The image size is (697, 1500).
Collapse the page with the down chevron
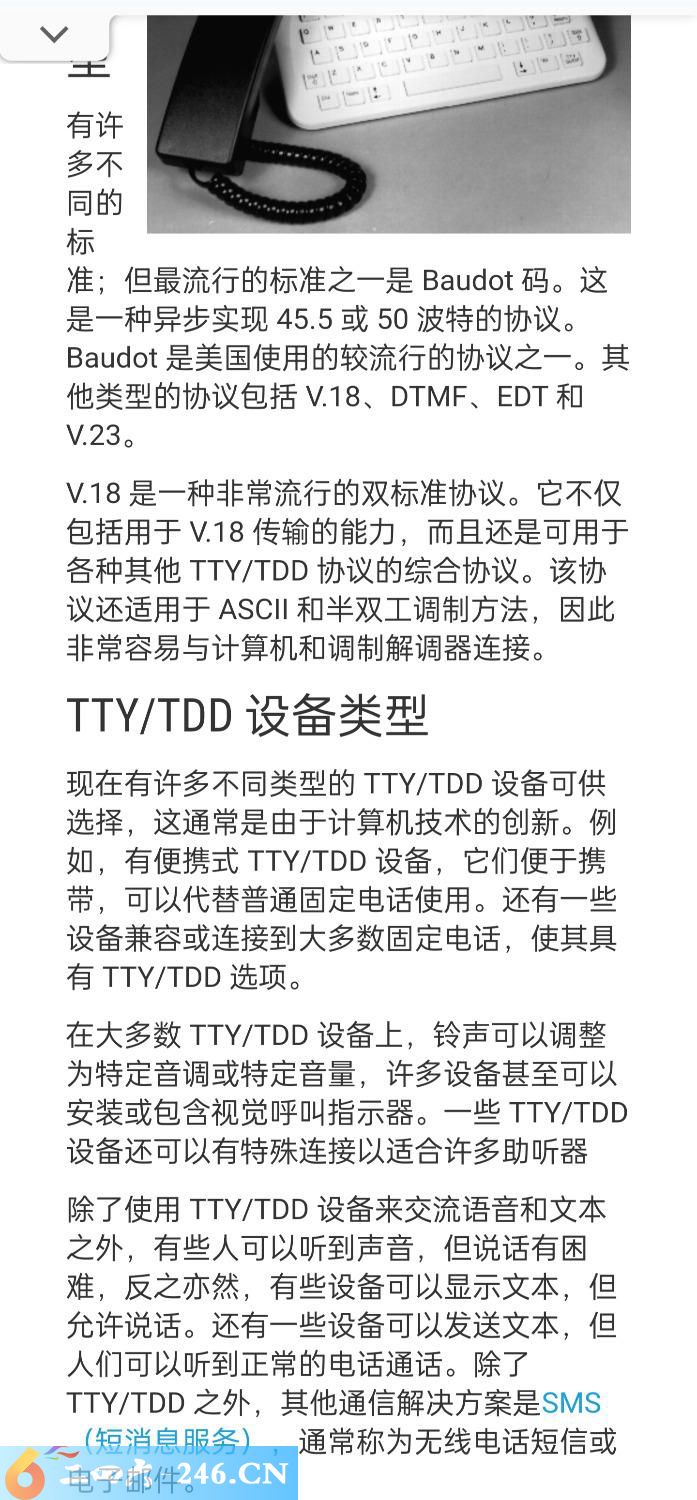point(54,35)
